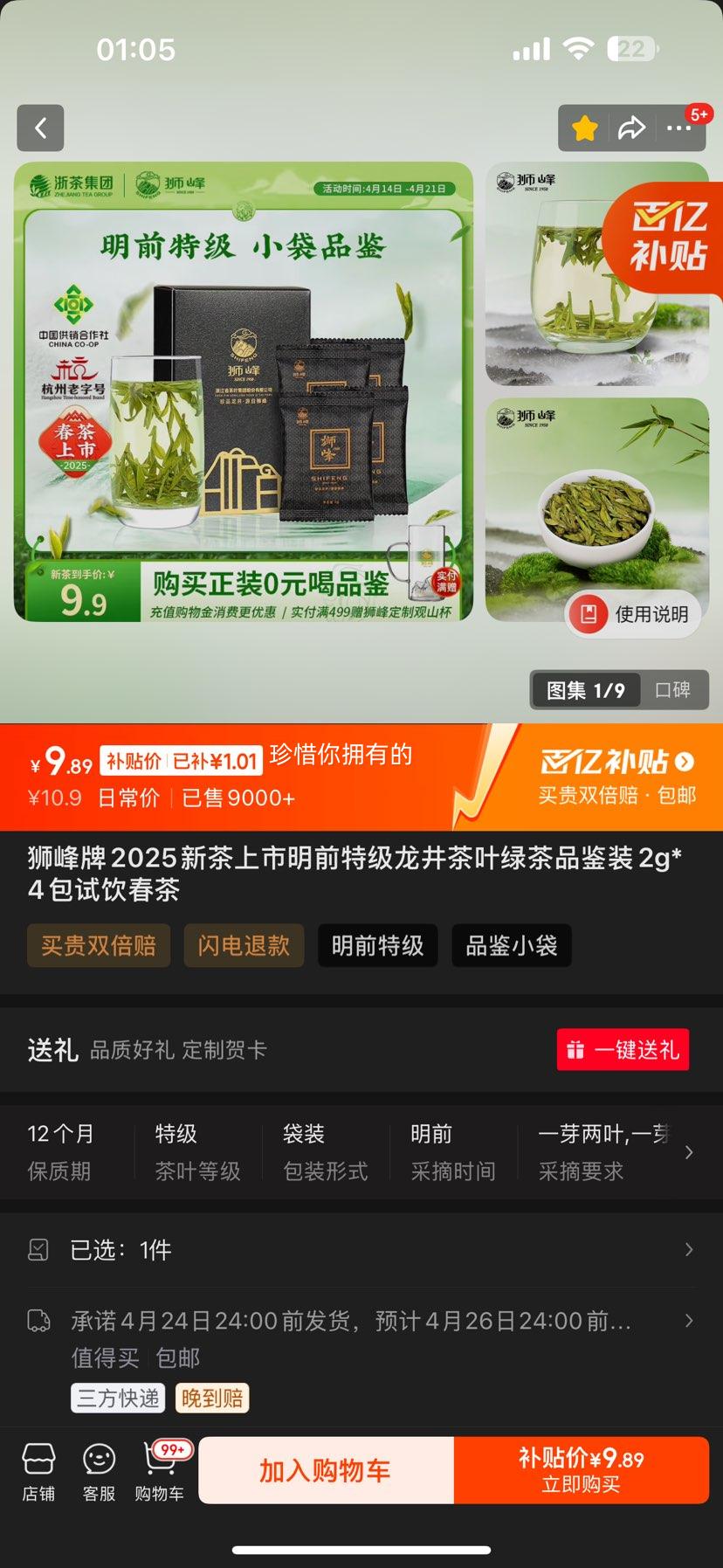The height and width of the screenshot is (1568, 723).
Task: Expand the 已选 1件 selection row
Action: point(361,1251)
